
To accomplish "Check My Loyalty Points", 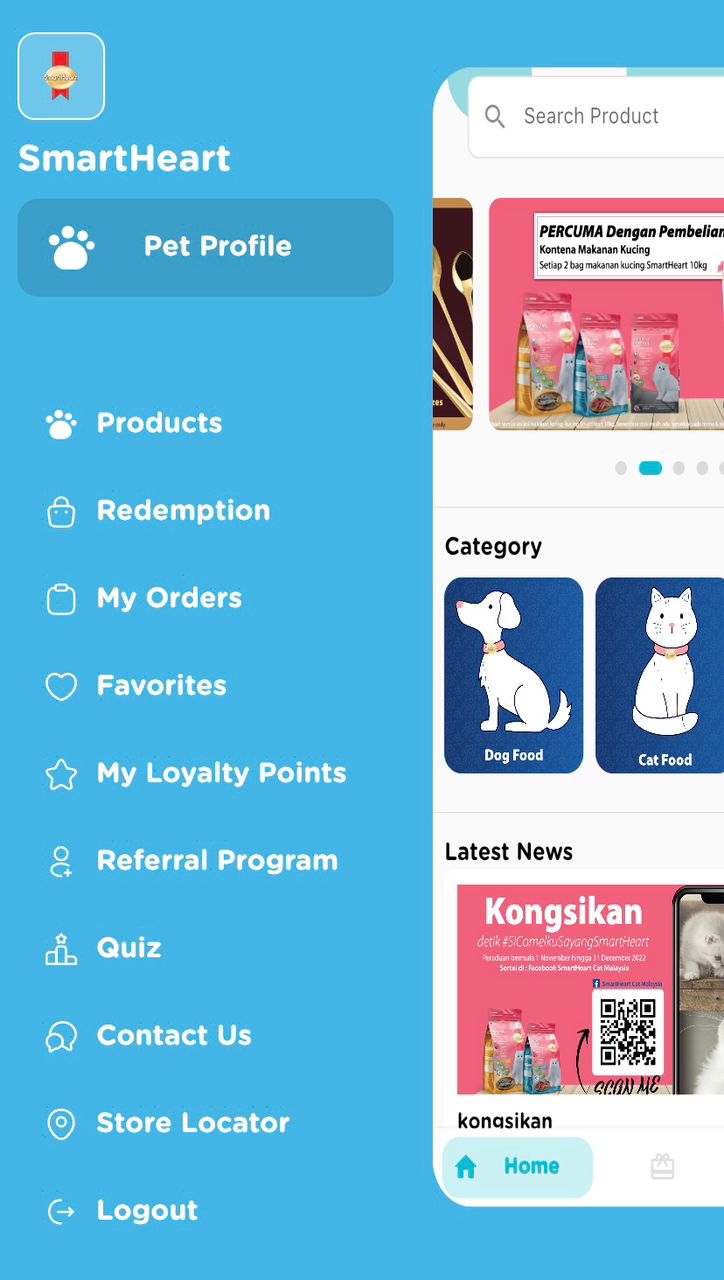I will [220, 773].
